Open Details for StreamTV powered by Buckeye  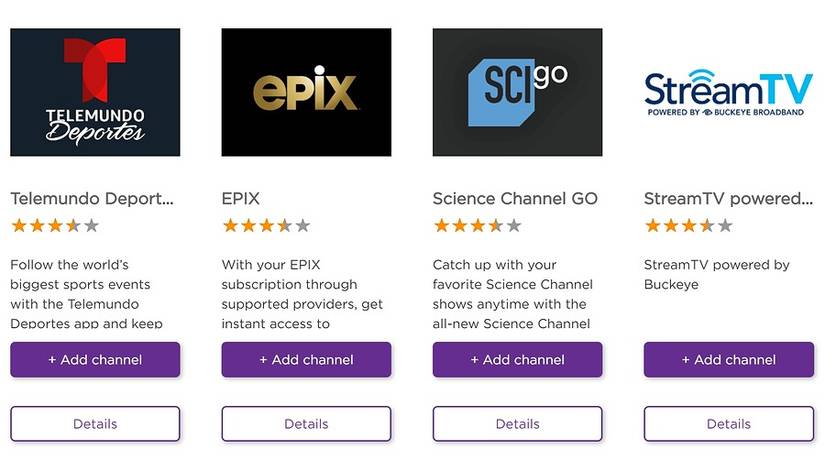click(728, 424)
